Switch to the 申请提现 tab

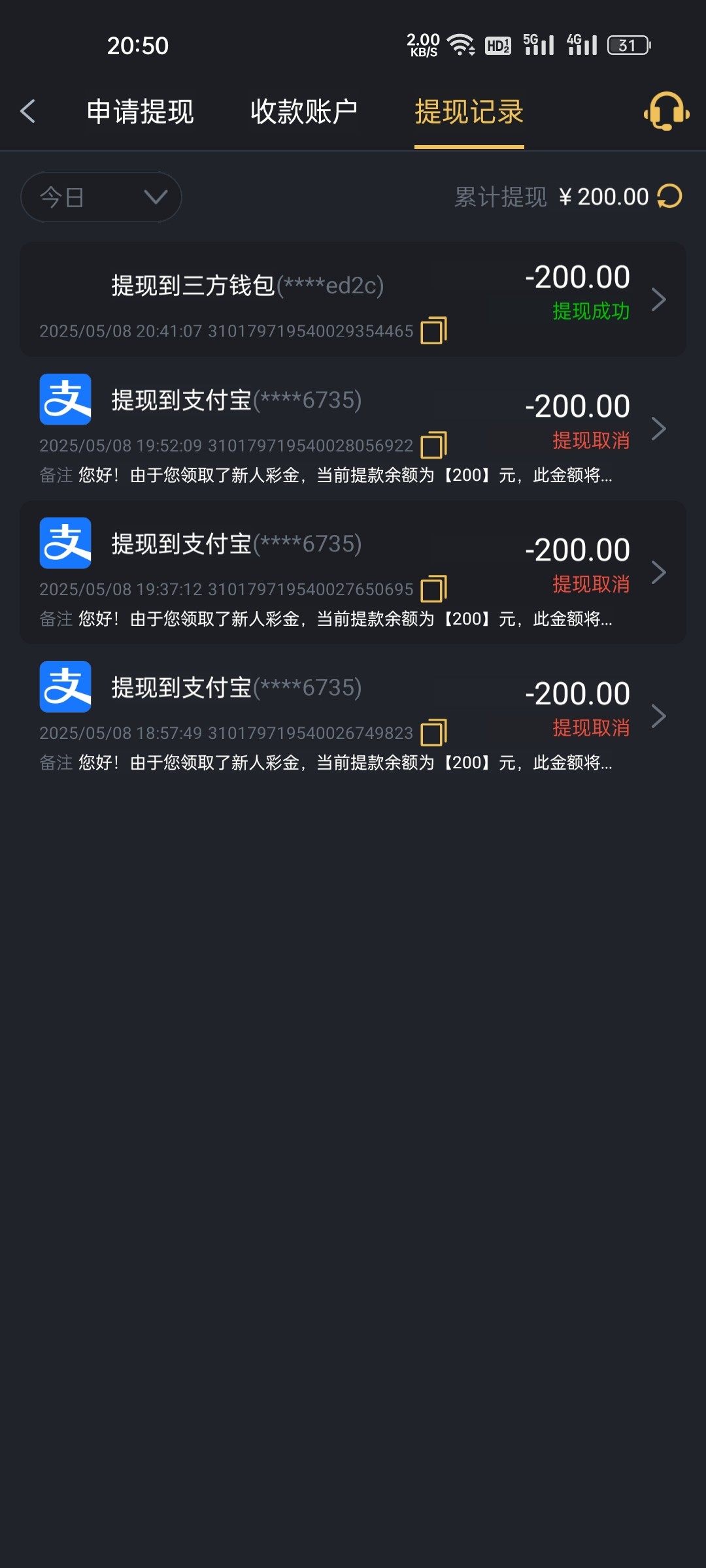click(x=140, y=112)
